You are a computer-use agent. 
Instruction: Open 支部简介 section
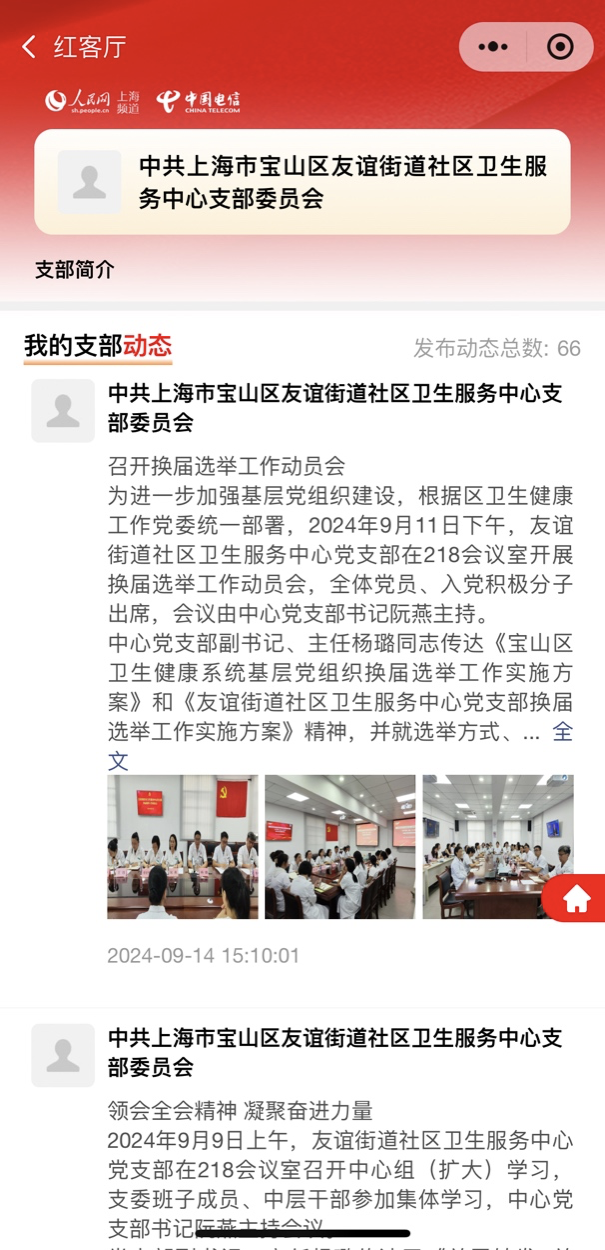click(x=75, y=270)
